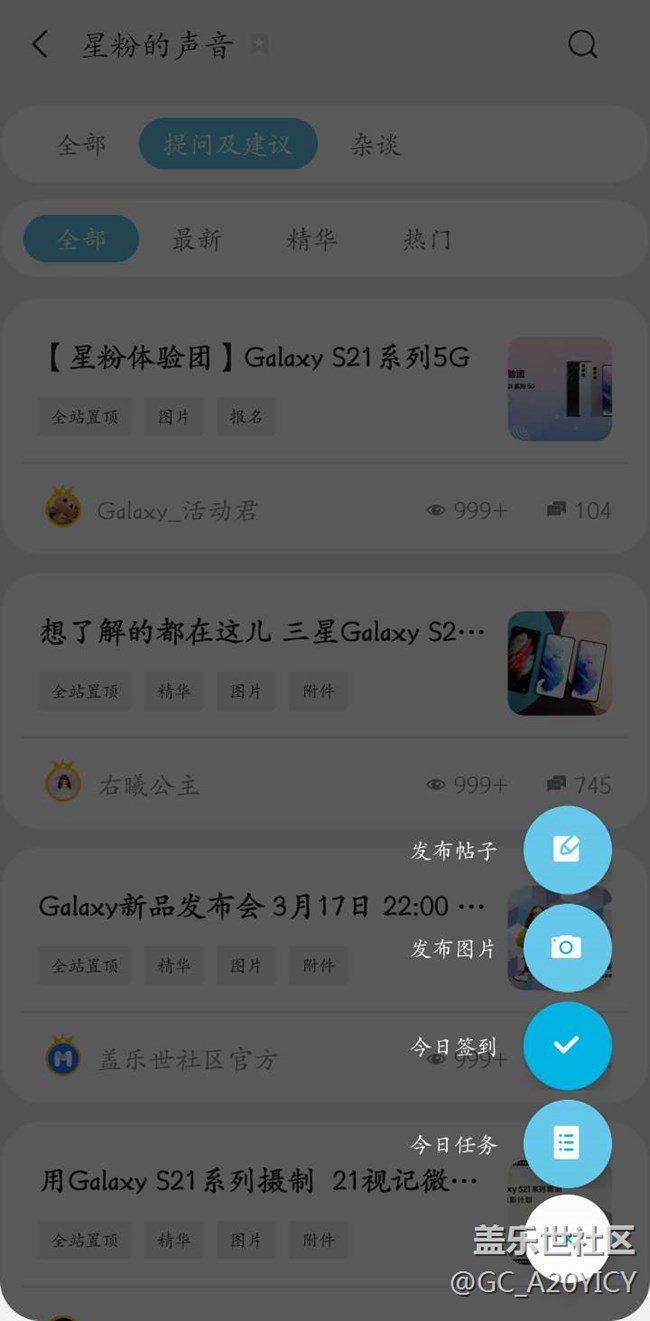The height and width of the screenshot is (1321, 650).
Task: Open search in the top bar
Action: (582, 45)
